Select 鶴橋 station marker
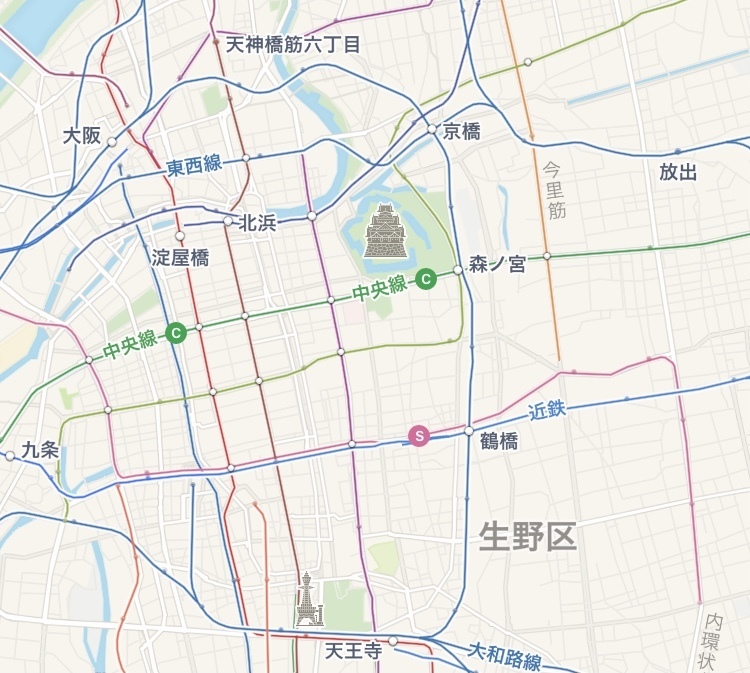750x673 pixels. pos(468,431)
